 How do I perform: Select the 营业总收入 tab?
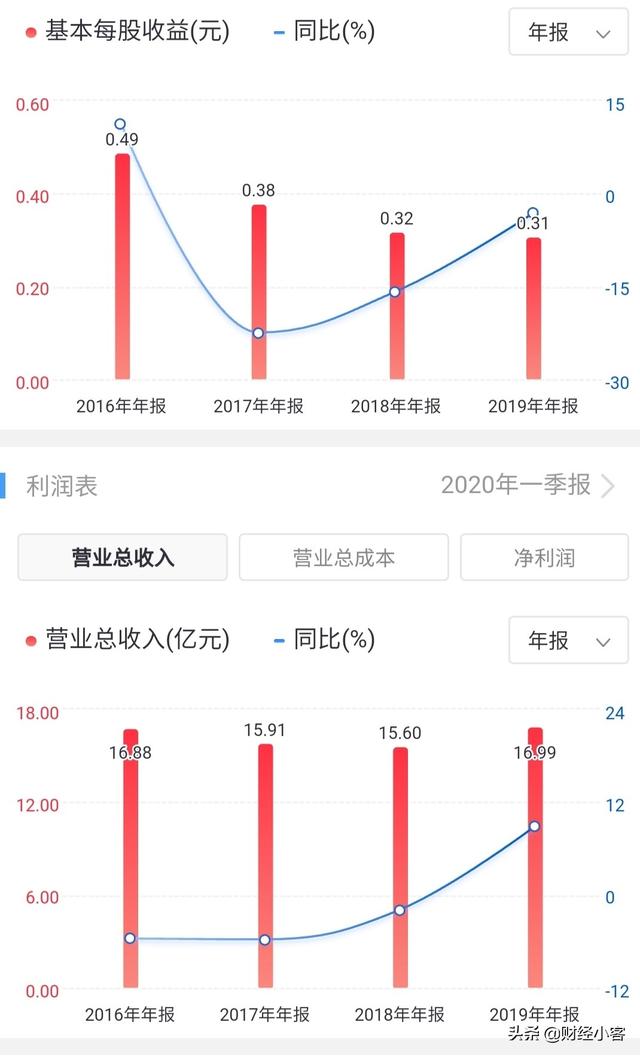point(123,557)
